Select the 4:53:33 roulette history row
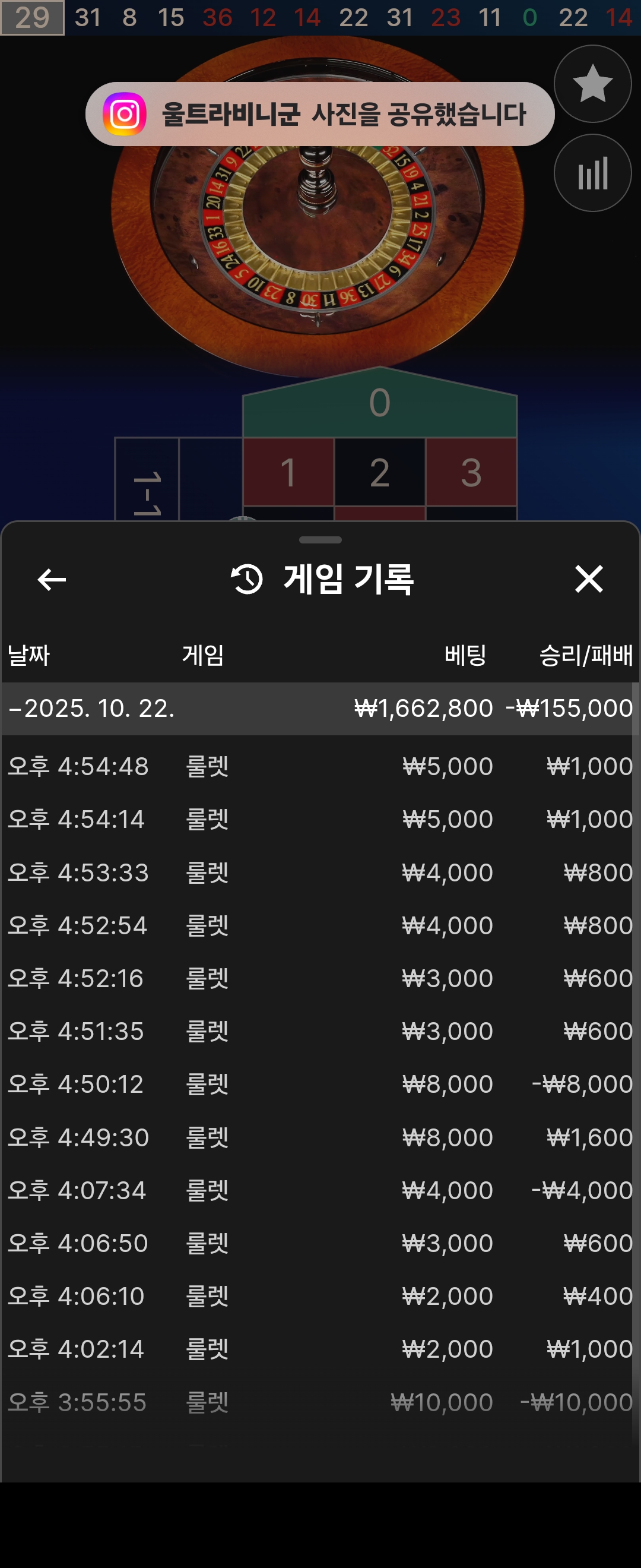Viewport: 641px width, 1568px height. pyautogui.click(x=320, y=873)
